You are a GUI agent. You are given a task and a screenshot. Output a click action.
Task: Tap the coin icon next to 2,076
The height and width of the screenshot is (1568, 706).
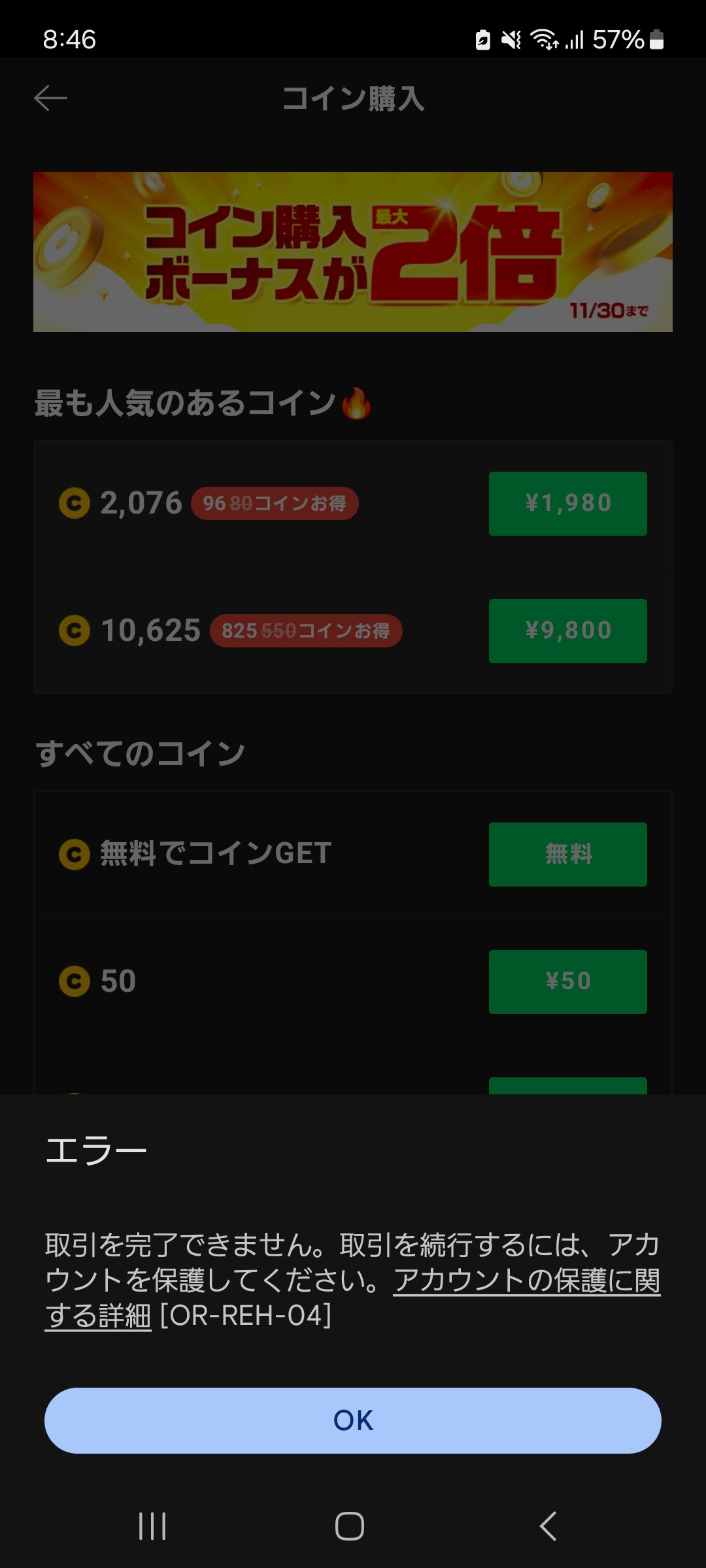[75, 502]
